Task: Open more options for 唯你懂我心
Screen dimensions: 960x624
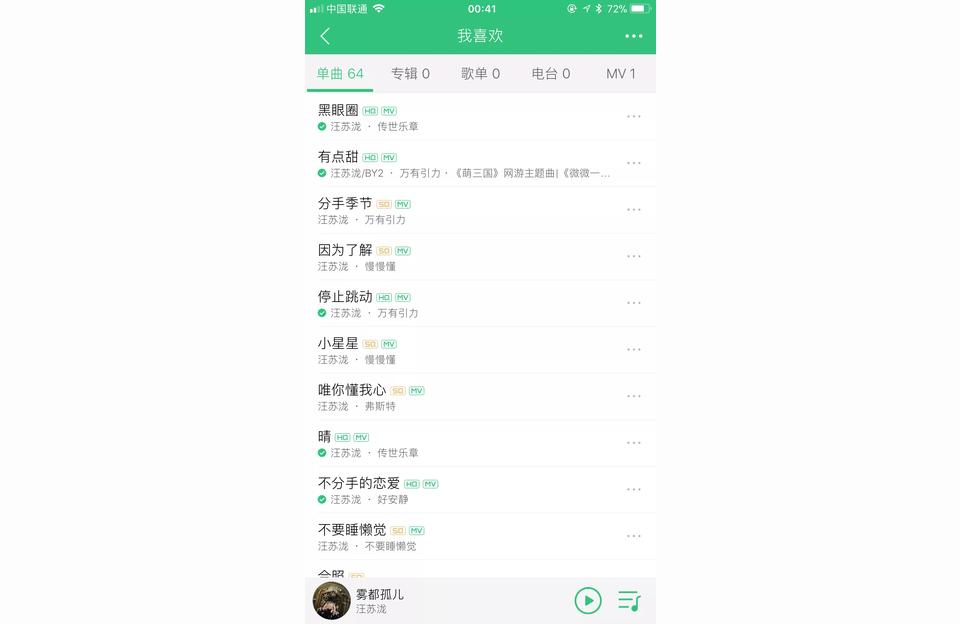Action: pos(634,396)
